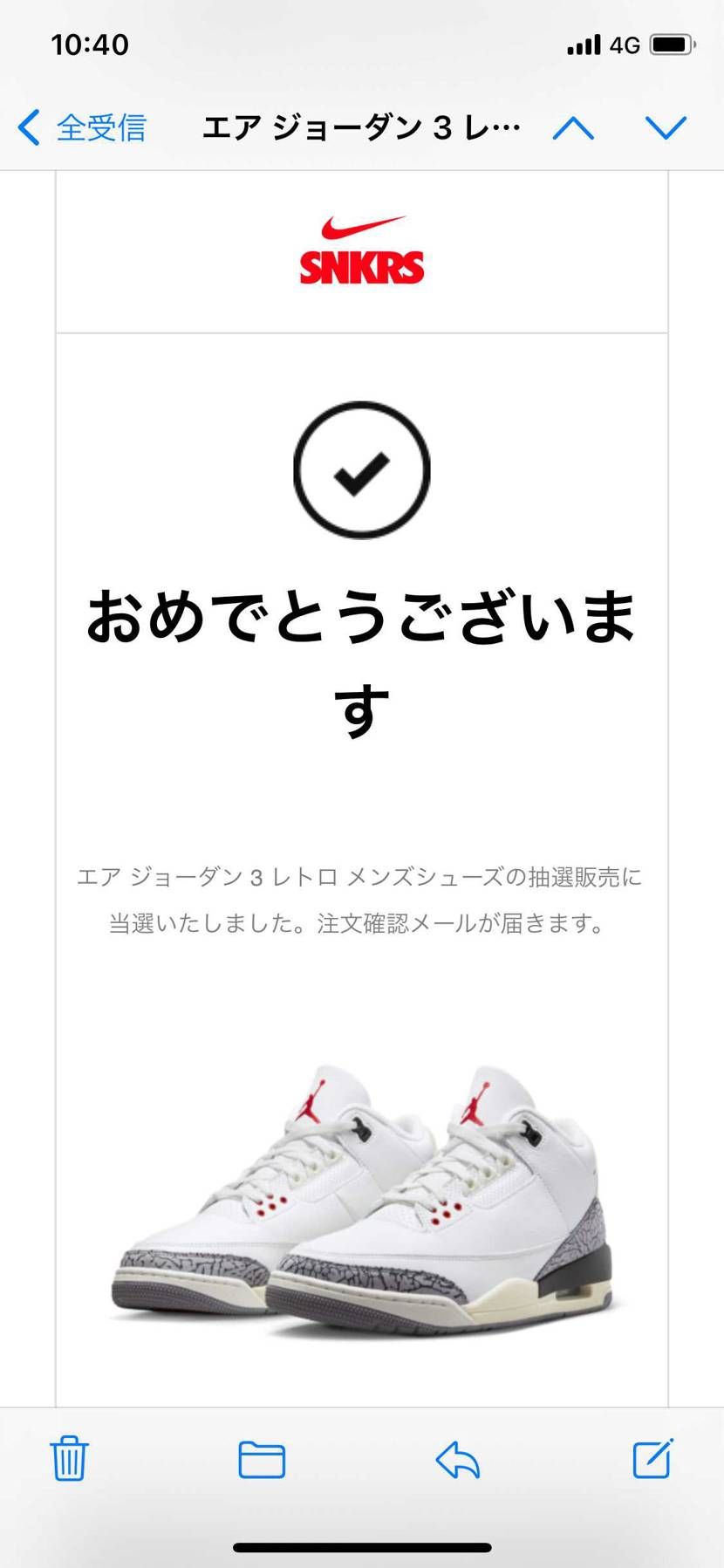This screenshot has height=1568, width=724.
Task: Tap the back chevron beside 全受信
Action: [27, 127]
